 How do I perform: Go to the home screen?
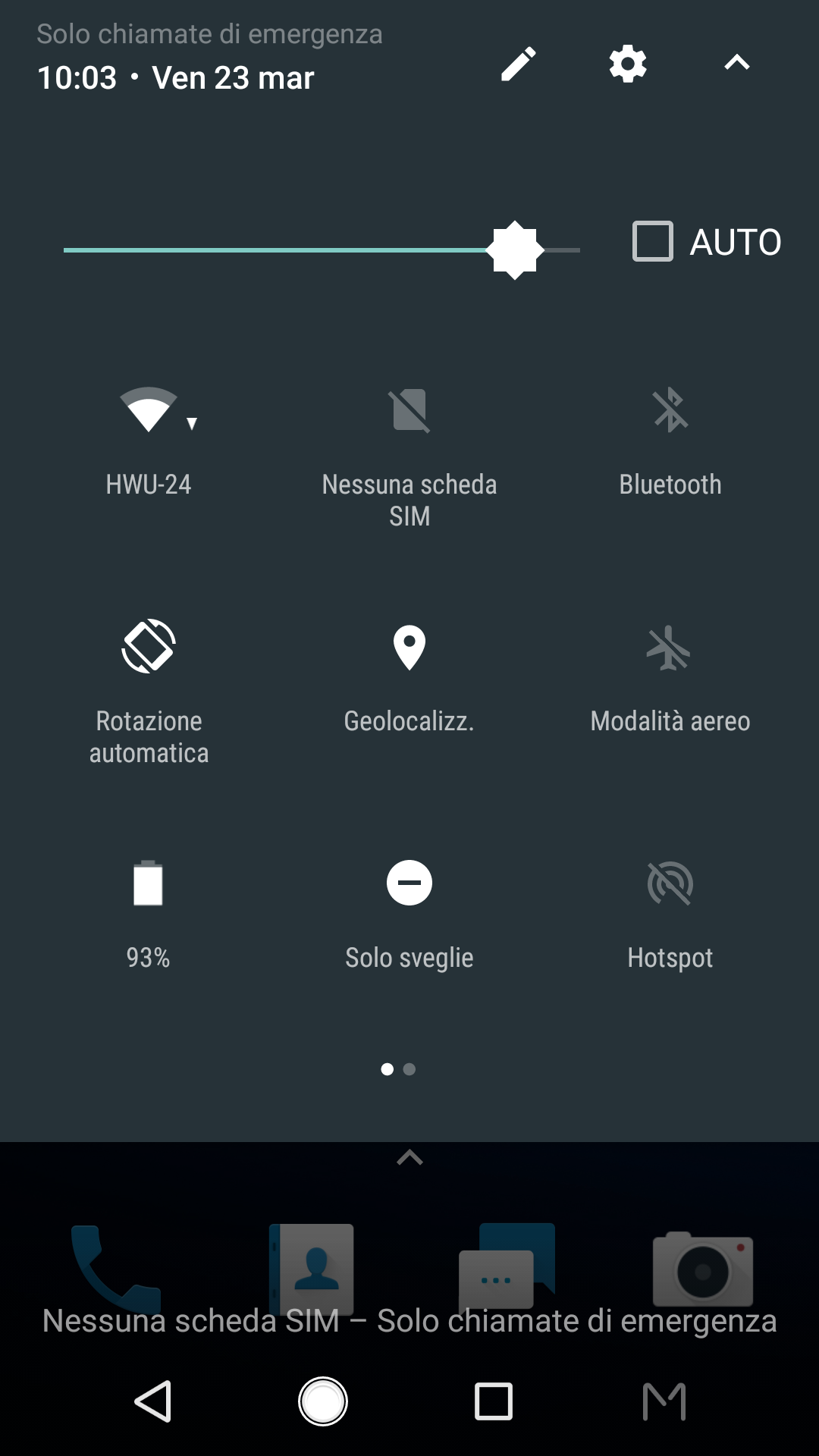323,1401
